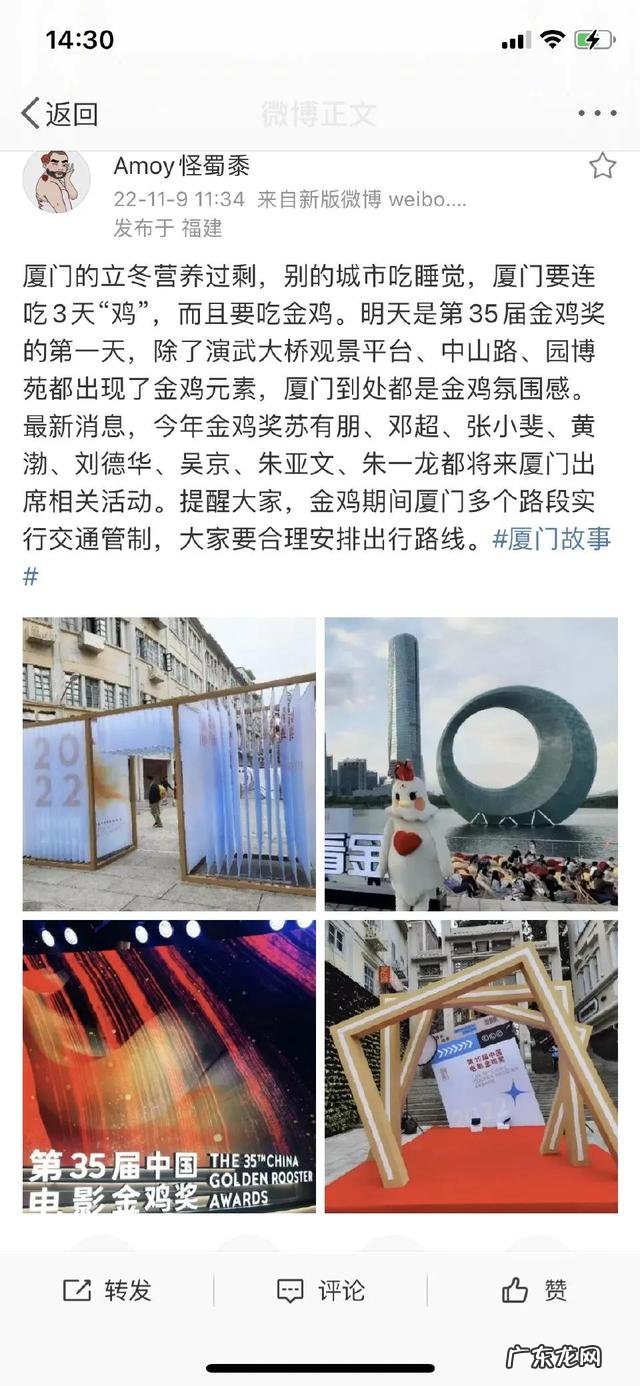View the 2022 glass installation photo

pyautogui.click(x=169, y=763)
